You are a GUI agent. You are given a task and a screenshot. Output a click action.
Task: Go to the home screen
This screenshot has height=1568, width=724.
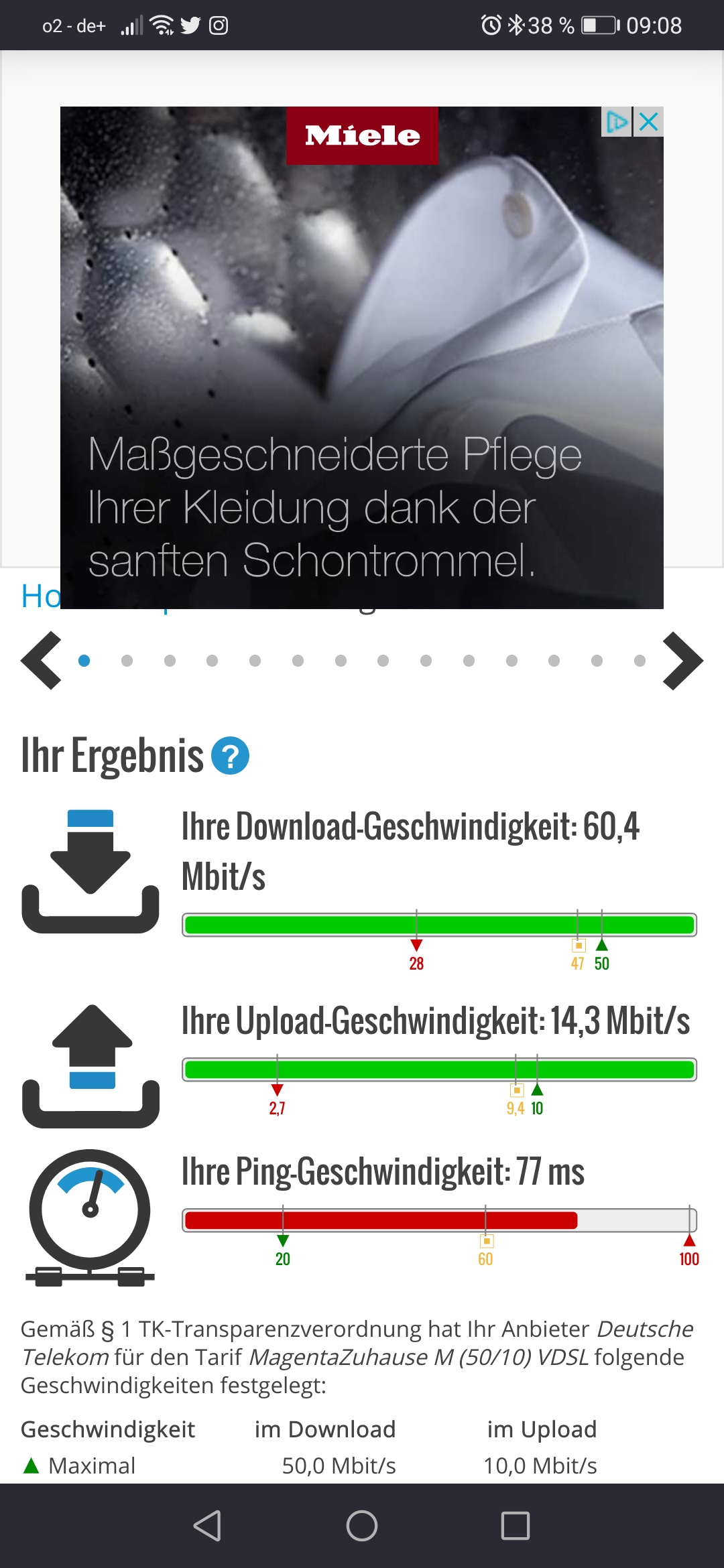point(362,1526)
